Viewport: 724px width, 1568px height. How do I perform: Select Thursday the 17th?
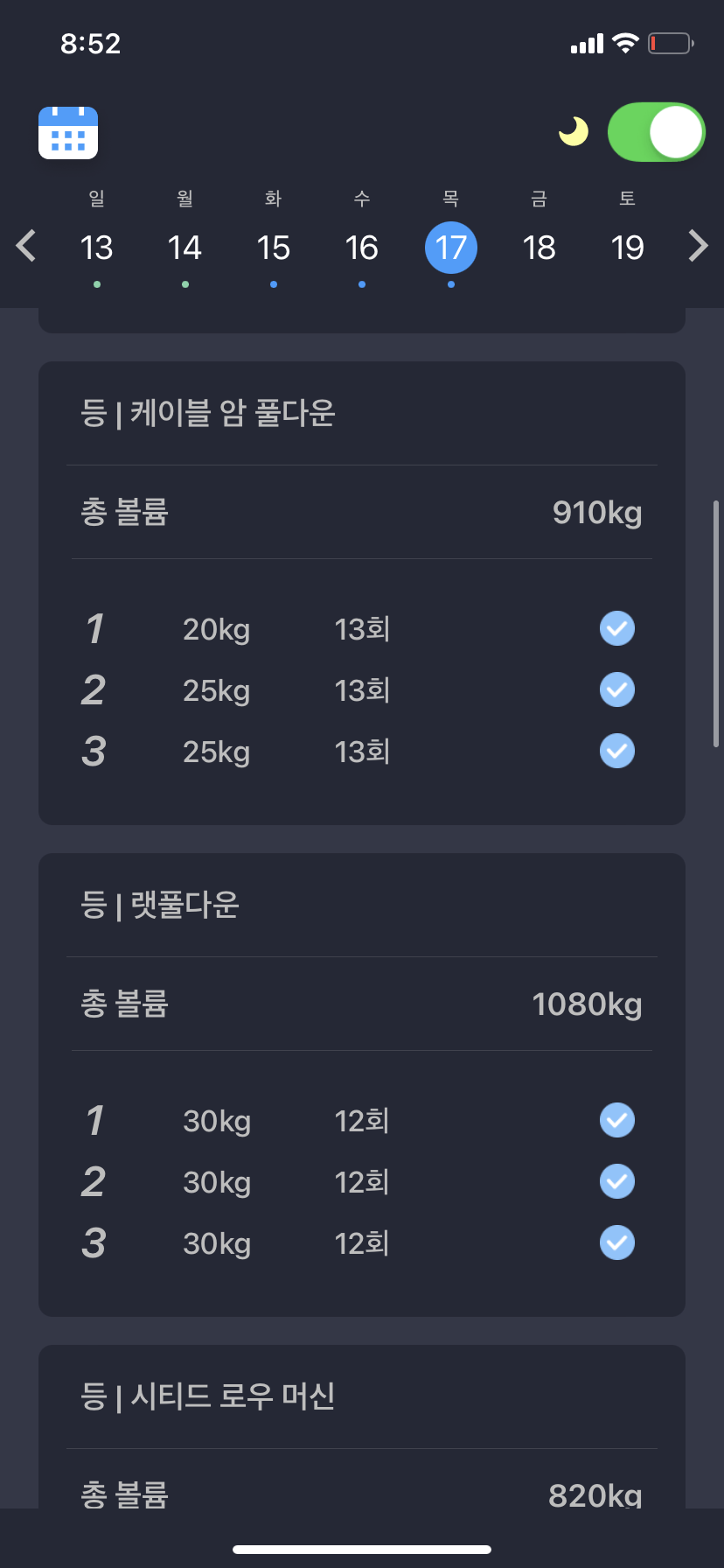[451, 248]
